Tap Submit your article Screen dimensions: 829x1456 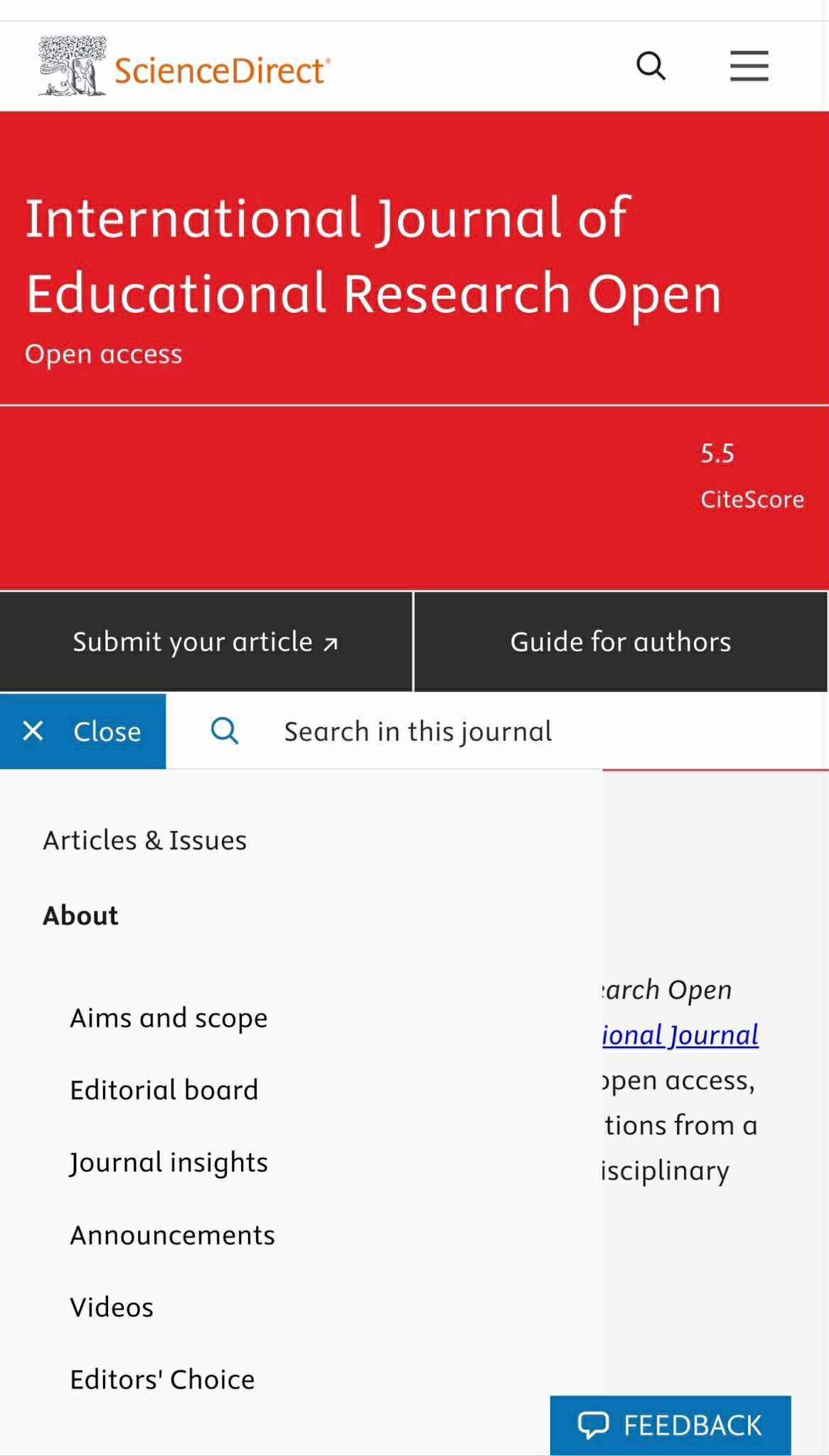(x=205, y=642)
